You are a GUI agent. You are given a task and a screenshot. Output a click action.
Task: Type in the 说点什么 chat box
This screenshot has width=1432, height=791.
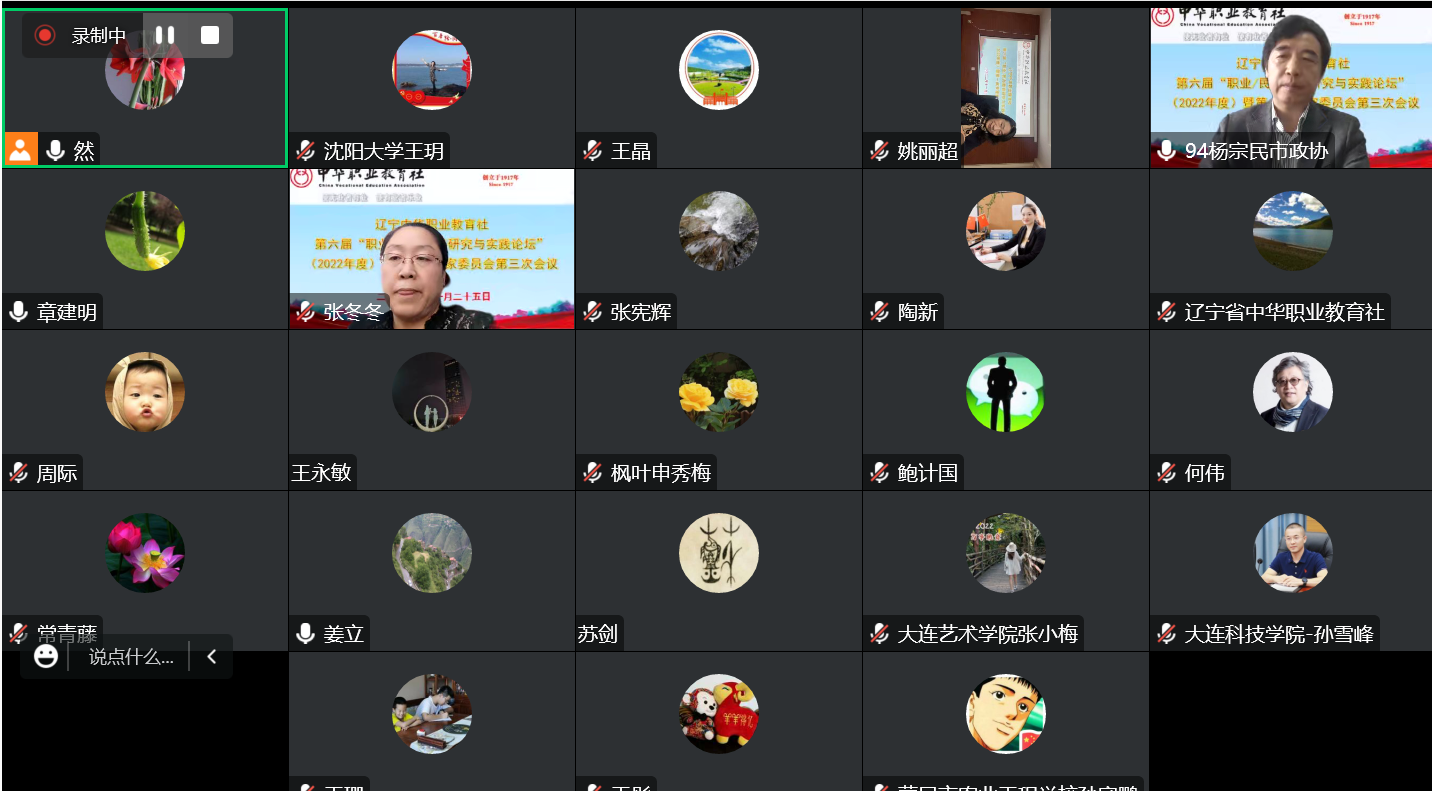coord(130,657)
